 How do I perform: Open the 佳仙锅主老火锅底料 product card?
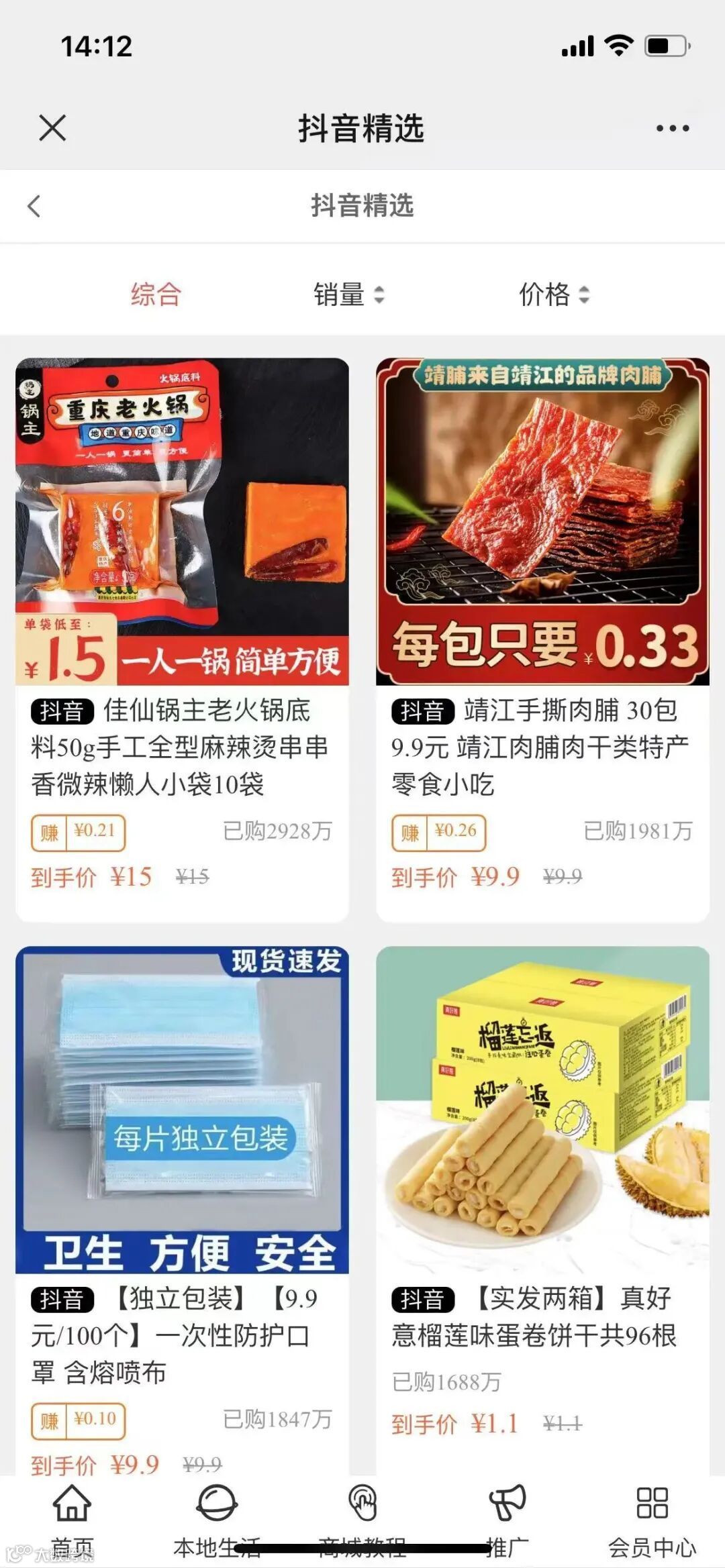coord(182,604)
